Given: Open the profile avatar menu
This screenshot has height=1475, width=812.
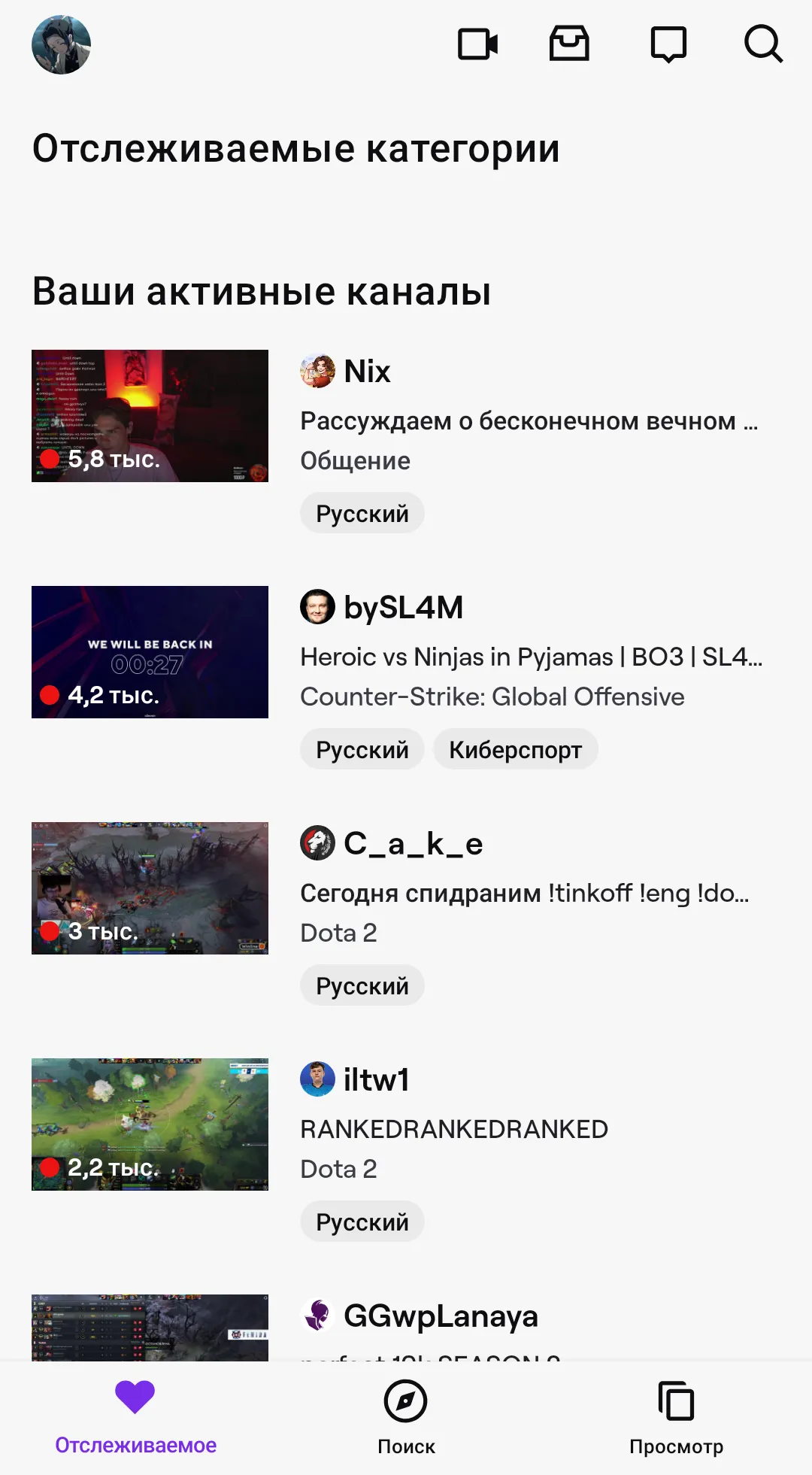Looking at the screenshot, I should click(x=61, y=45).
